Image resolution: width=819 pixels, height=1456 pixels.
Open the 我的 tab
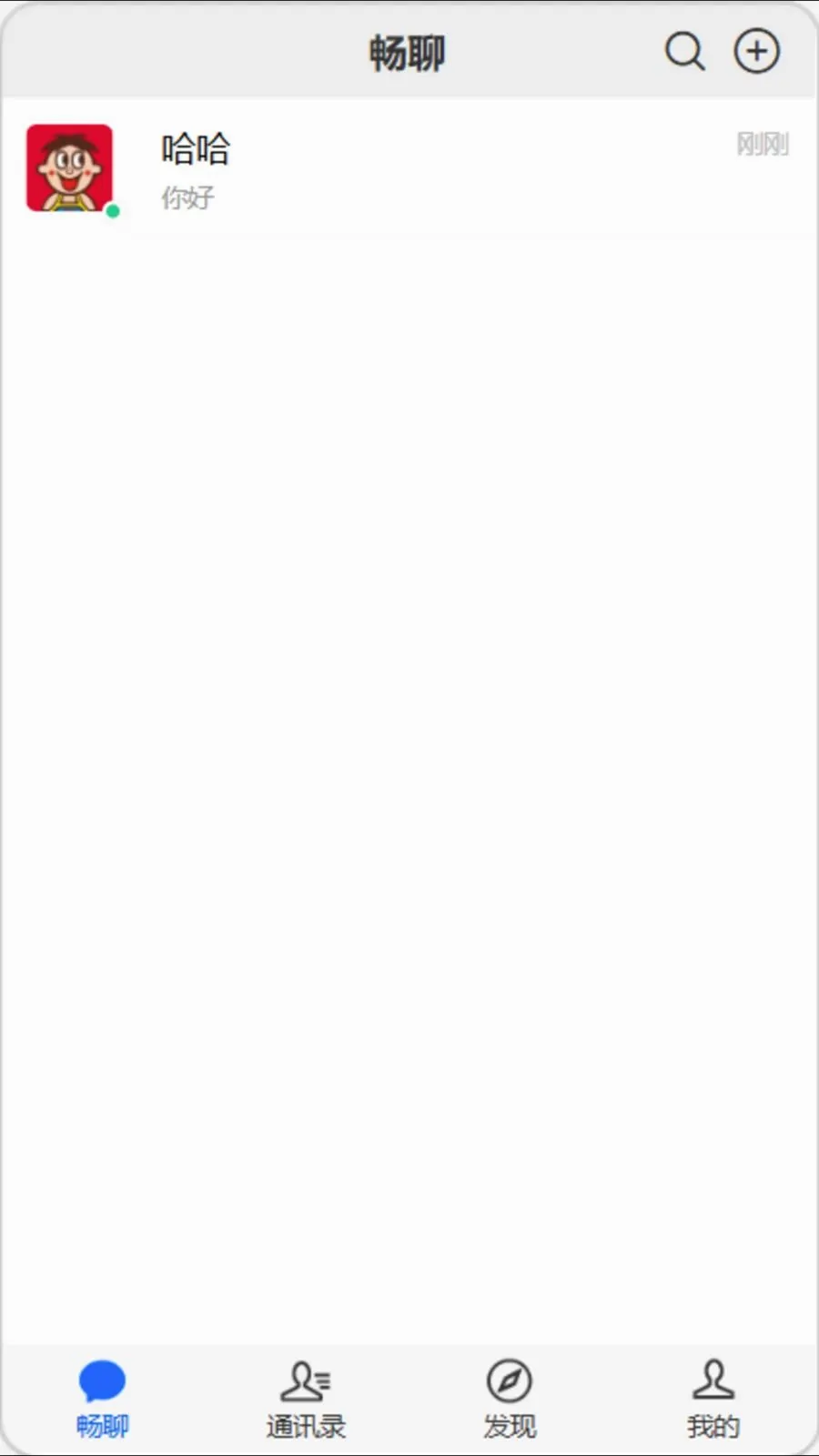click(x=713, y=1400)
